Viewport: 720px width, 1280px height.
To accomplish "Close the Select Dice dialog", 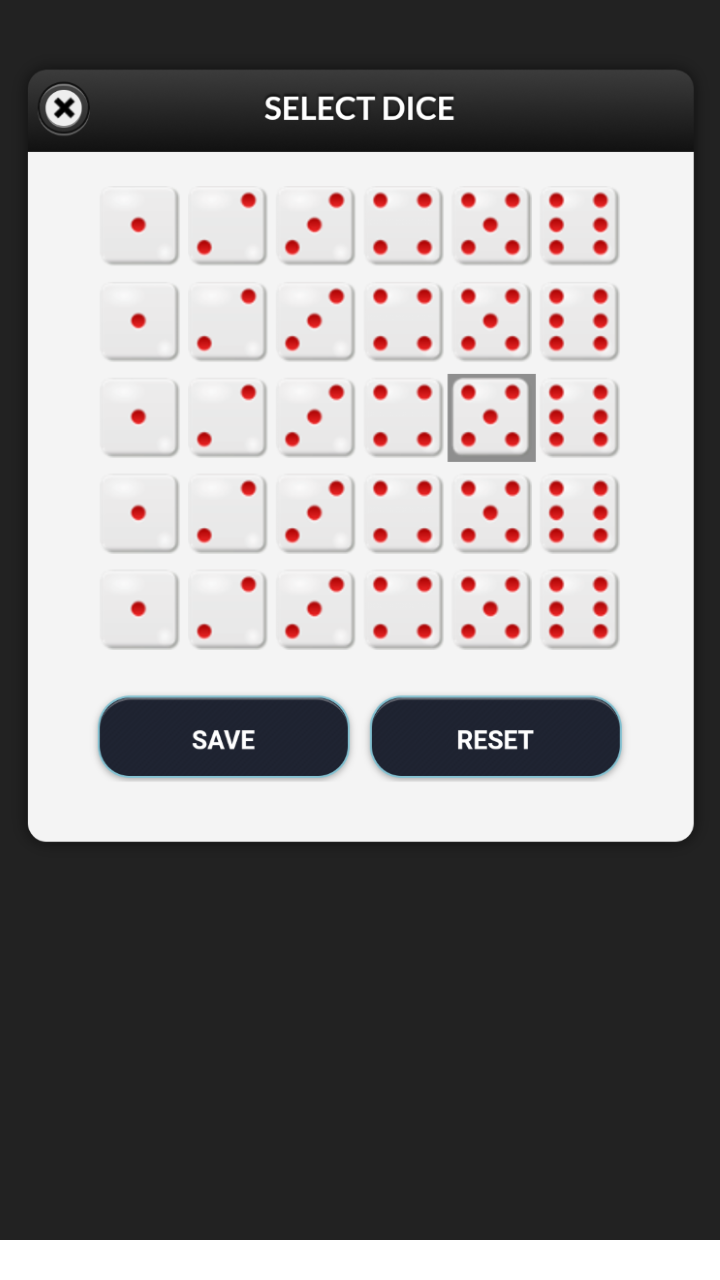I will click(x=63, y=107).
